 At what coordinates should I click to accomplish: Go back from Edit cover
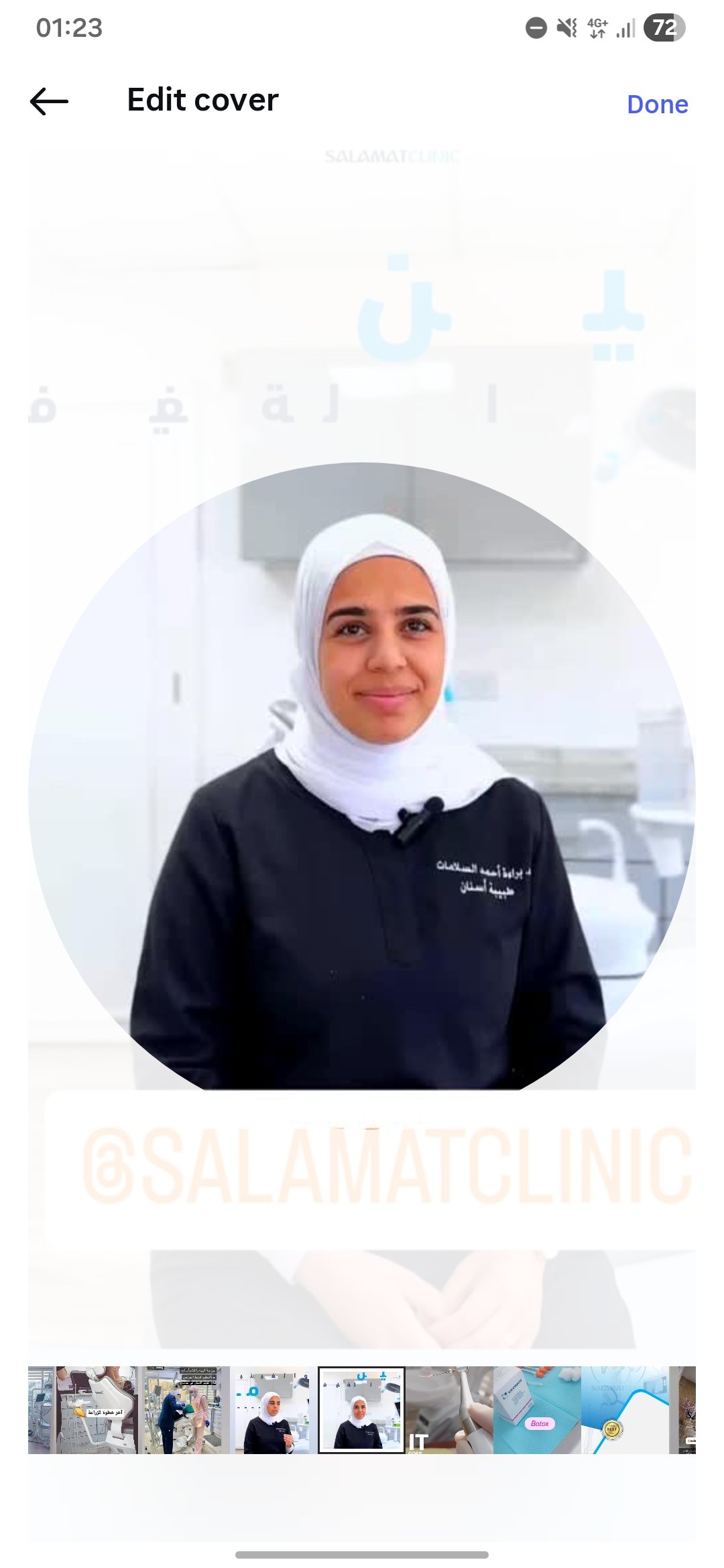click(50, 102)
